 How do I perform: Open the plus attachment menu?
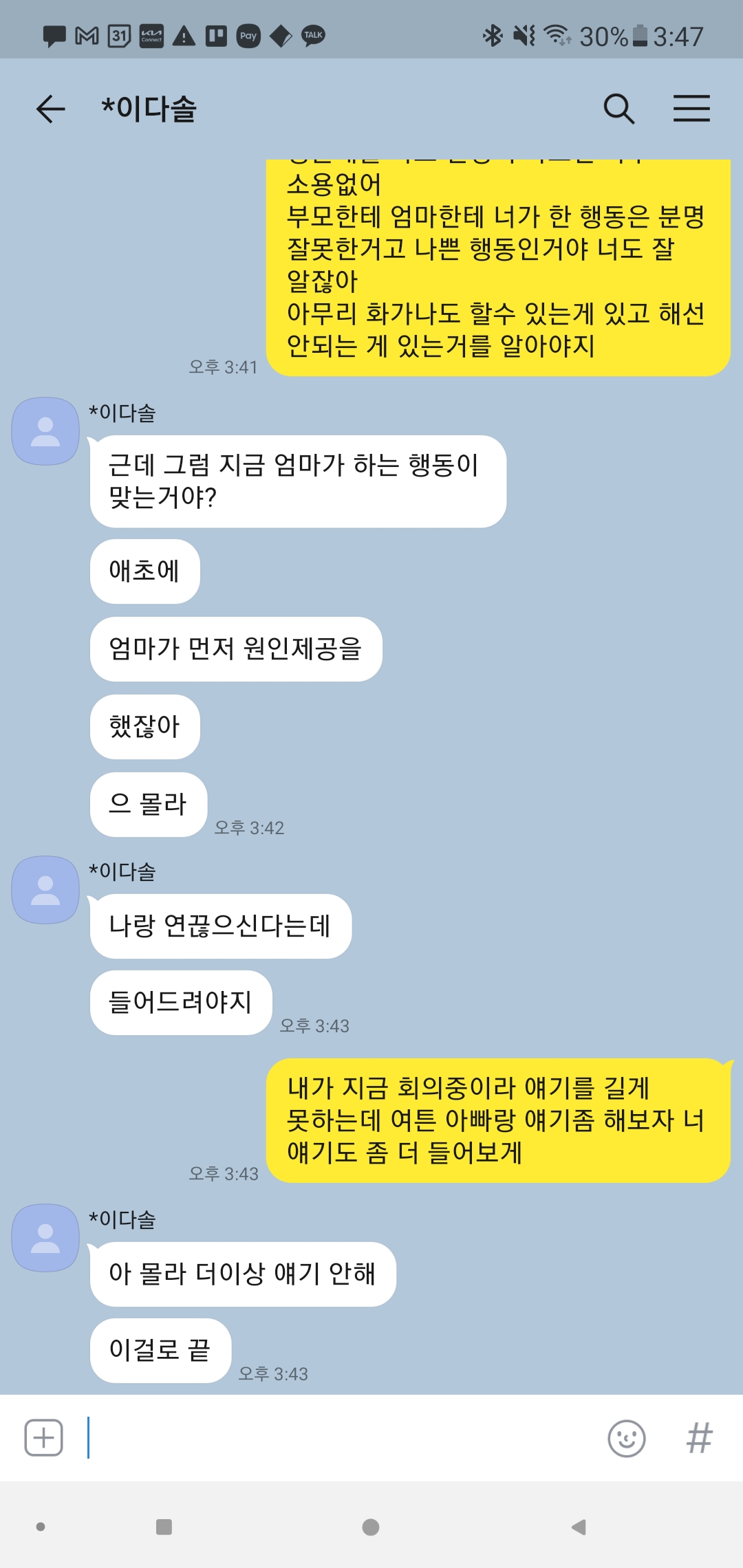pos(44,1437)
